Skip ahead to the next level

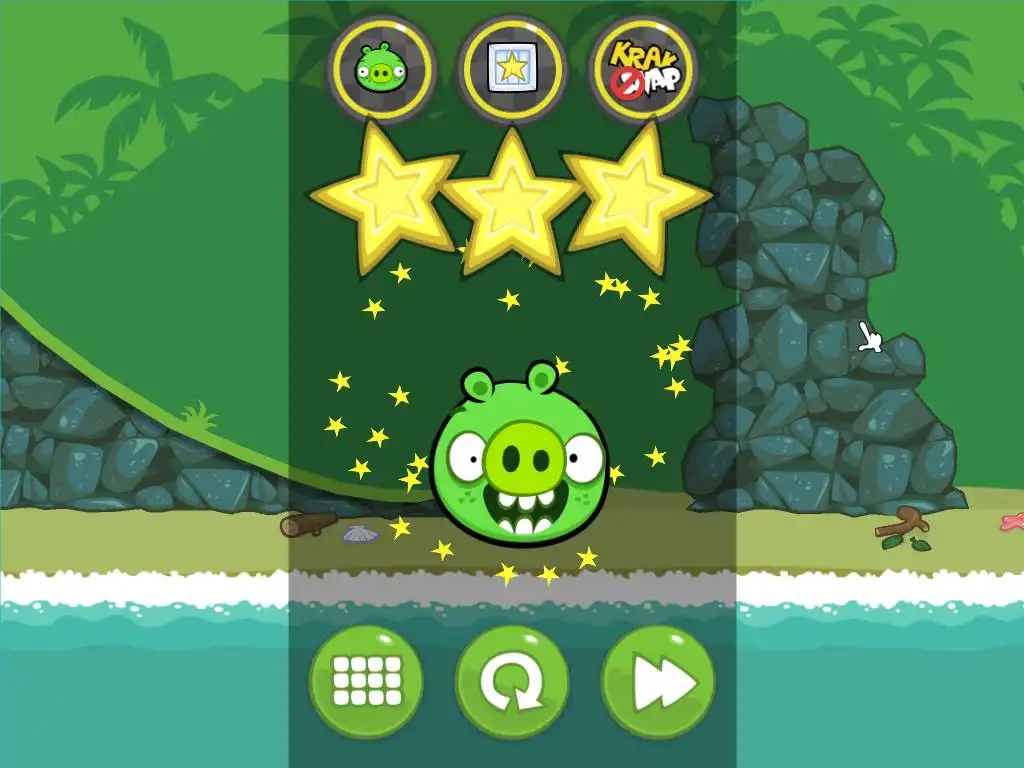click(x=658, y=682)
